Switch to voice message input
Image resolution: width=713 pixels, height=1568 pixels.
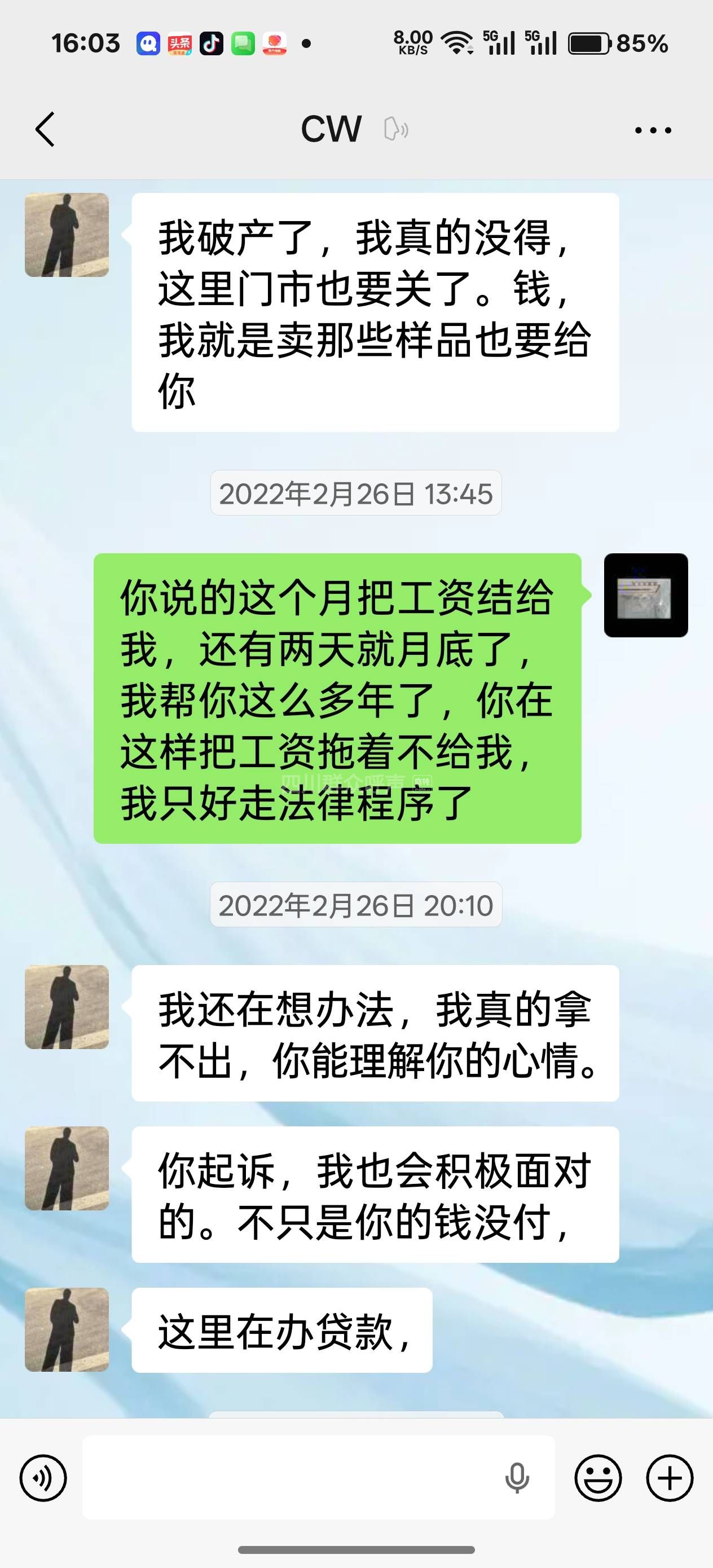(43, 1477)
